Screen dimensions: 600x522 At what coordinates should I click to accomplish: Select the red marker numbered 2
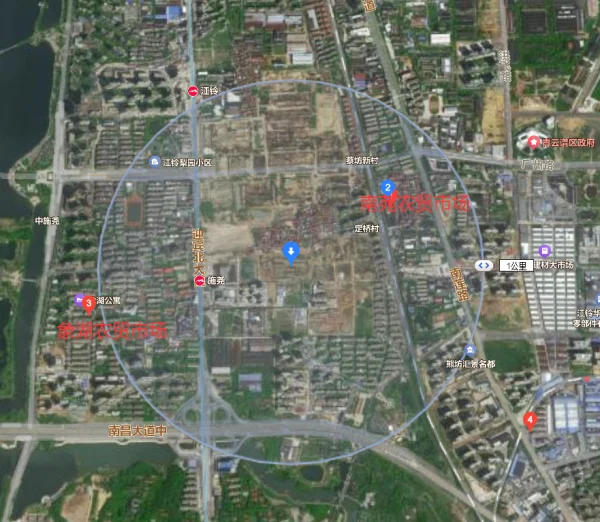click(x=388, y=188)
